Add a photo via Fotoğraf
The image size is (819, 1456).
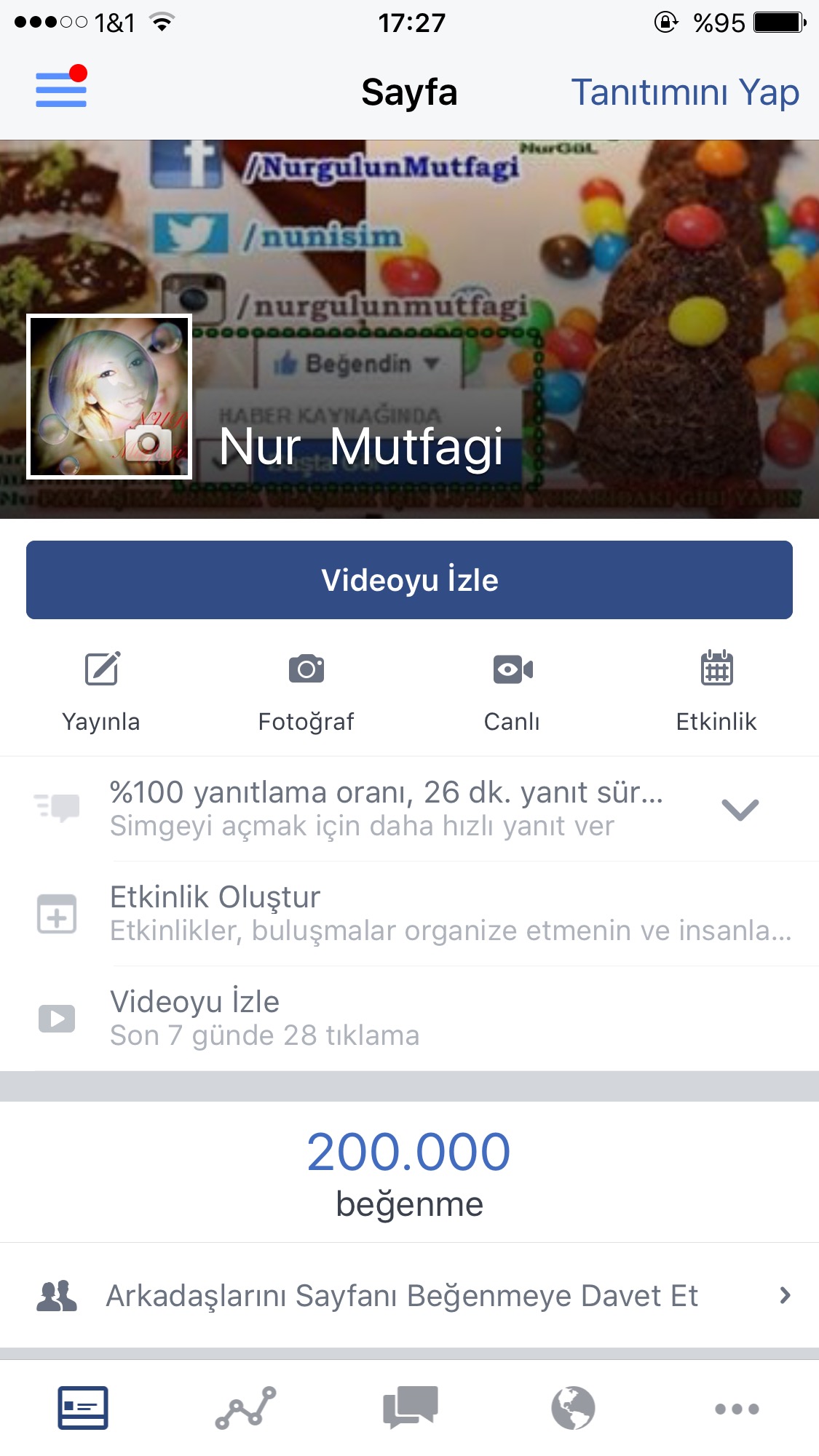click(x=306, y=691)
